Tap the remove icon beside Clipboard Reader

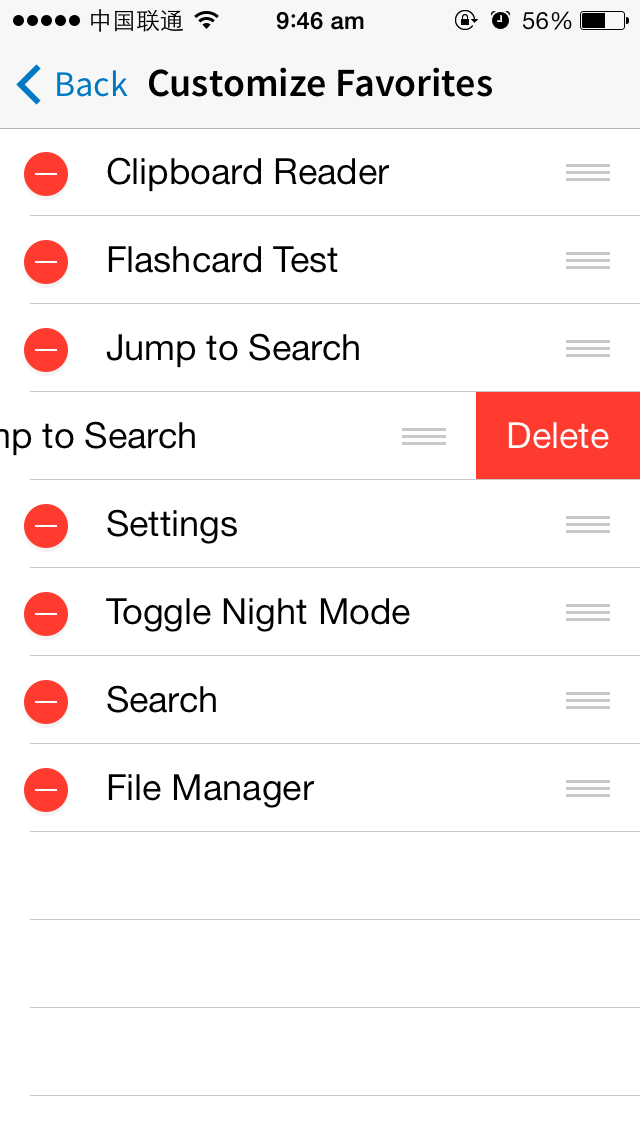(x=46, y=174)
